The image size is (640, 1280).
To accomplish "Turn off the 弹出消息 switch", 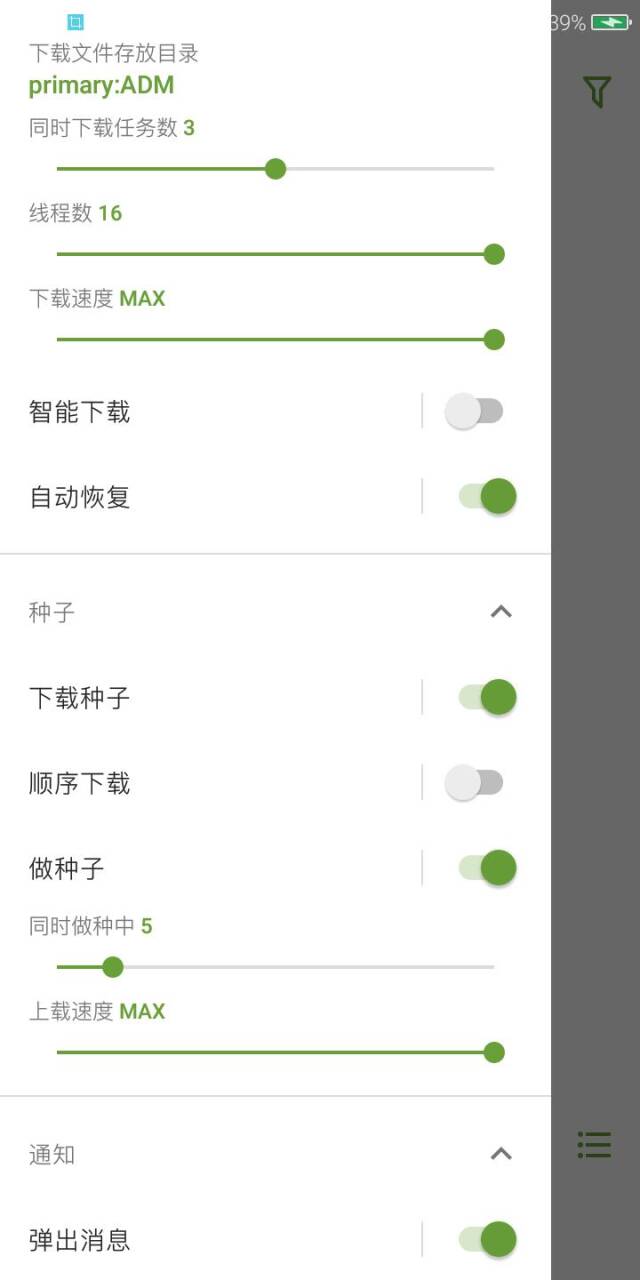I will coord(487,1240).
